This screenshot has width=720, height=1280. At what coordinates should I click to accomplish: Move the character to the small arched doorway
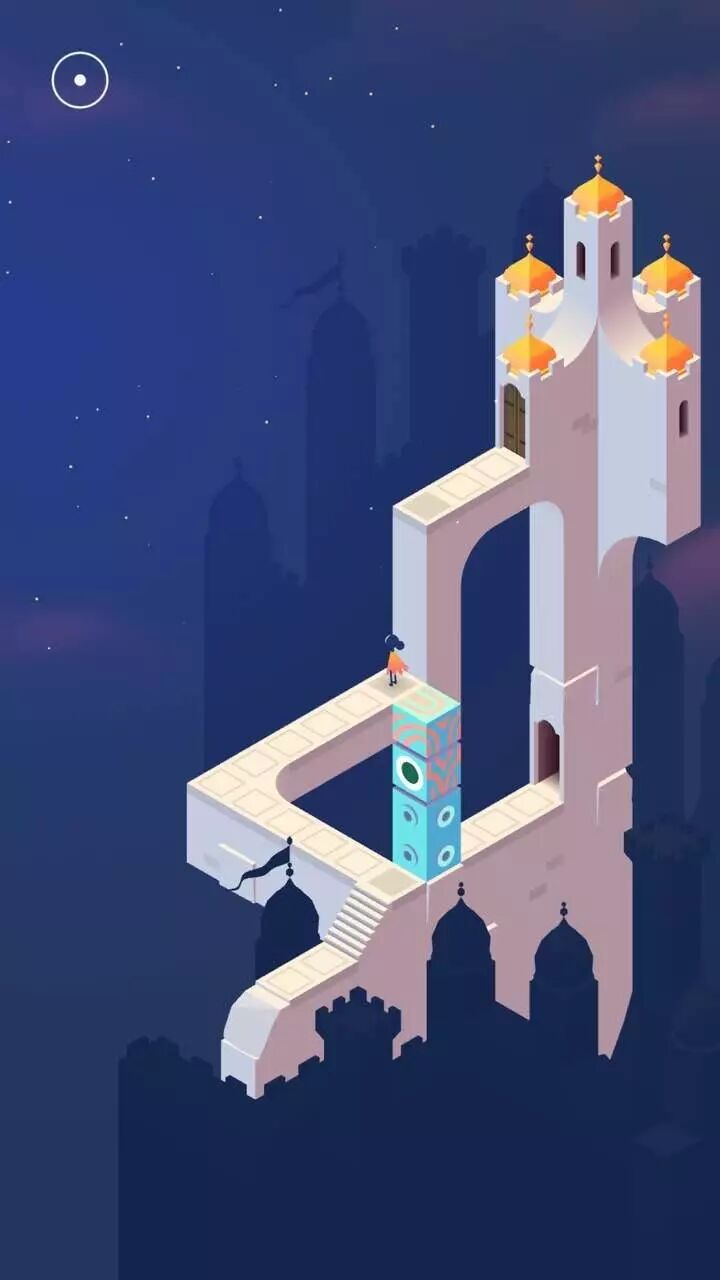[x=547, y=750]
